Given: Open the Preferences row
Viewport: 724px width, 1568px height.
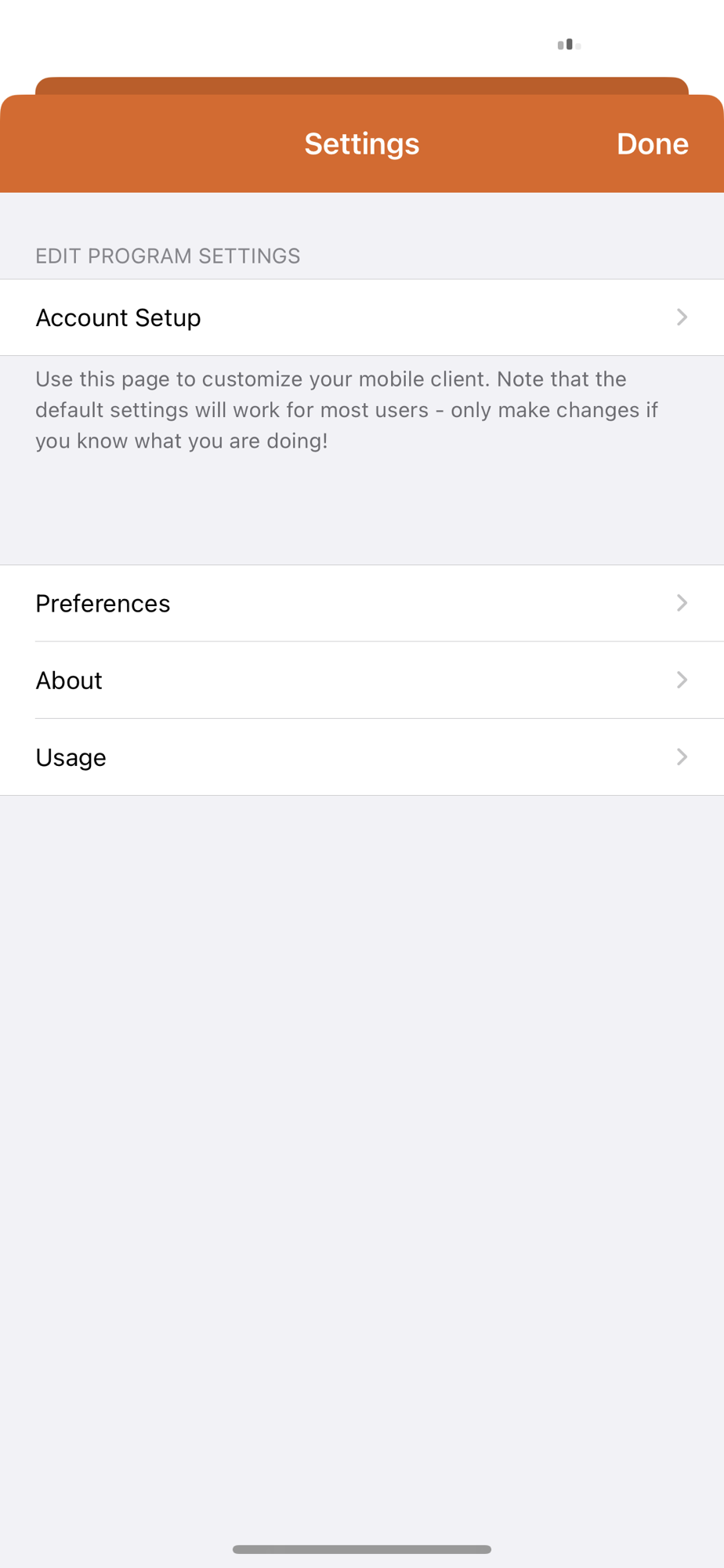Looking at the screenshot, I should pyautogui.click(x=362, y=604).
